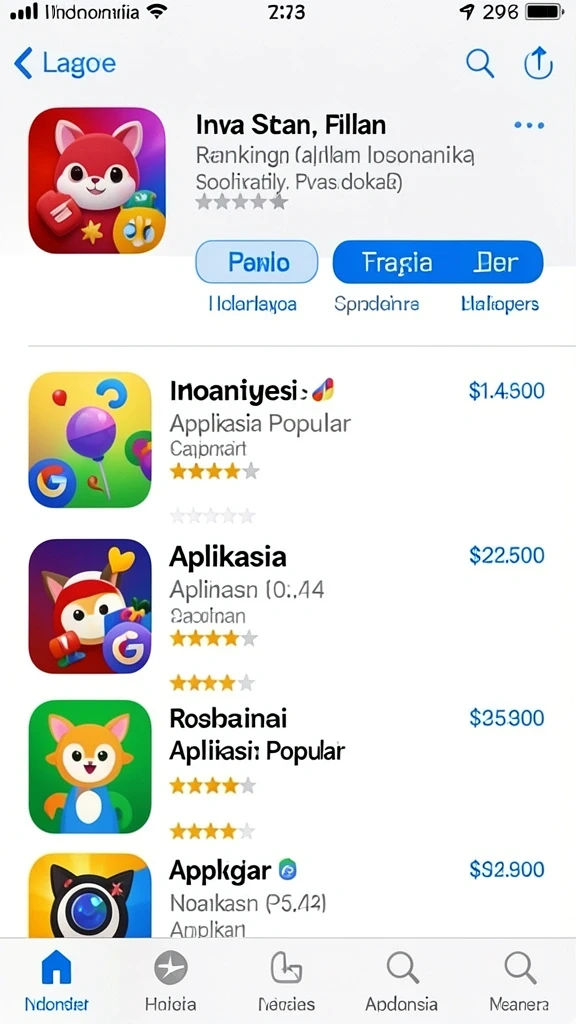
Task: Switch to the Ndonder home tab
Action: click(57, 981)
